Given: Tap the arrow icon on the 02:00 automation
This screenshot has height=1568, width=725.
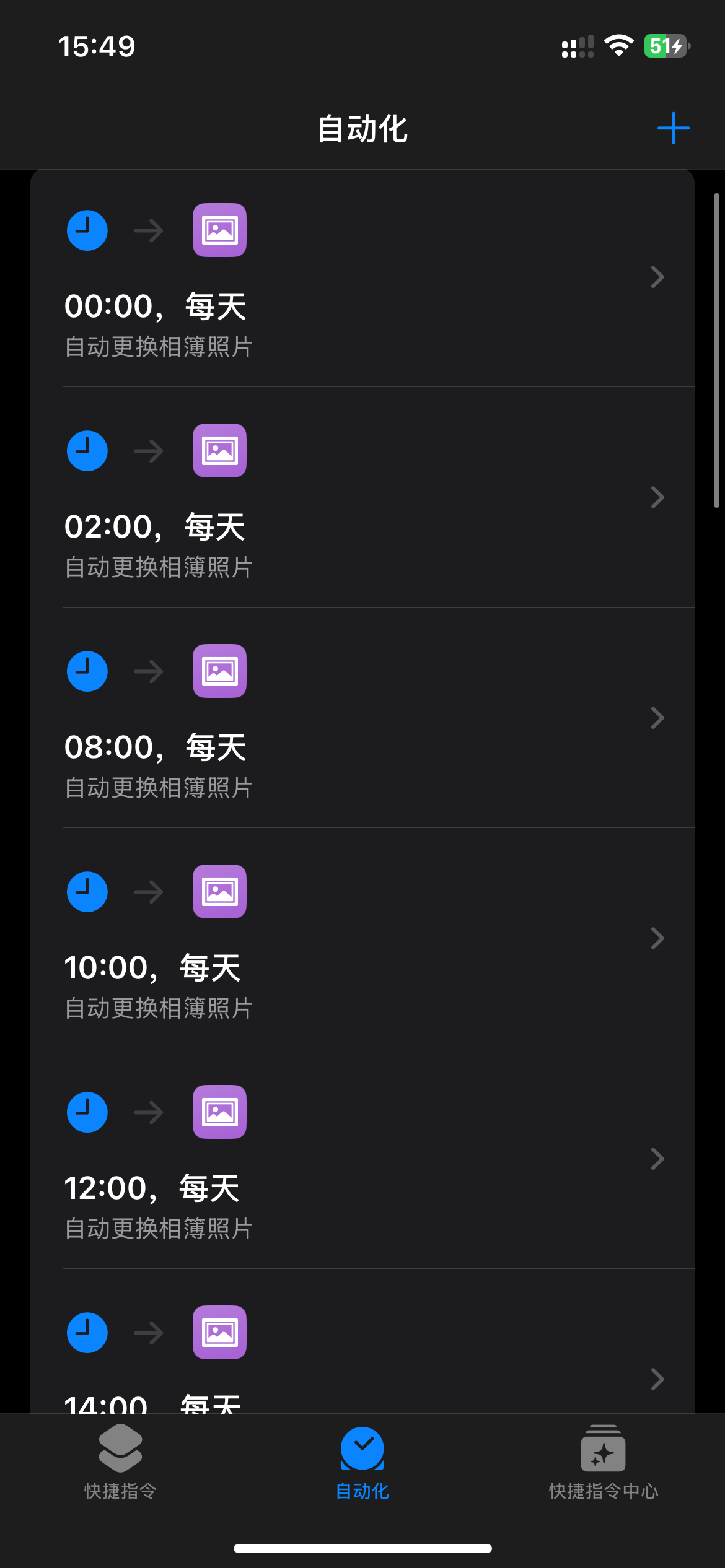Looking at the screenshot, I should pos(148,451).
